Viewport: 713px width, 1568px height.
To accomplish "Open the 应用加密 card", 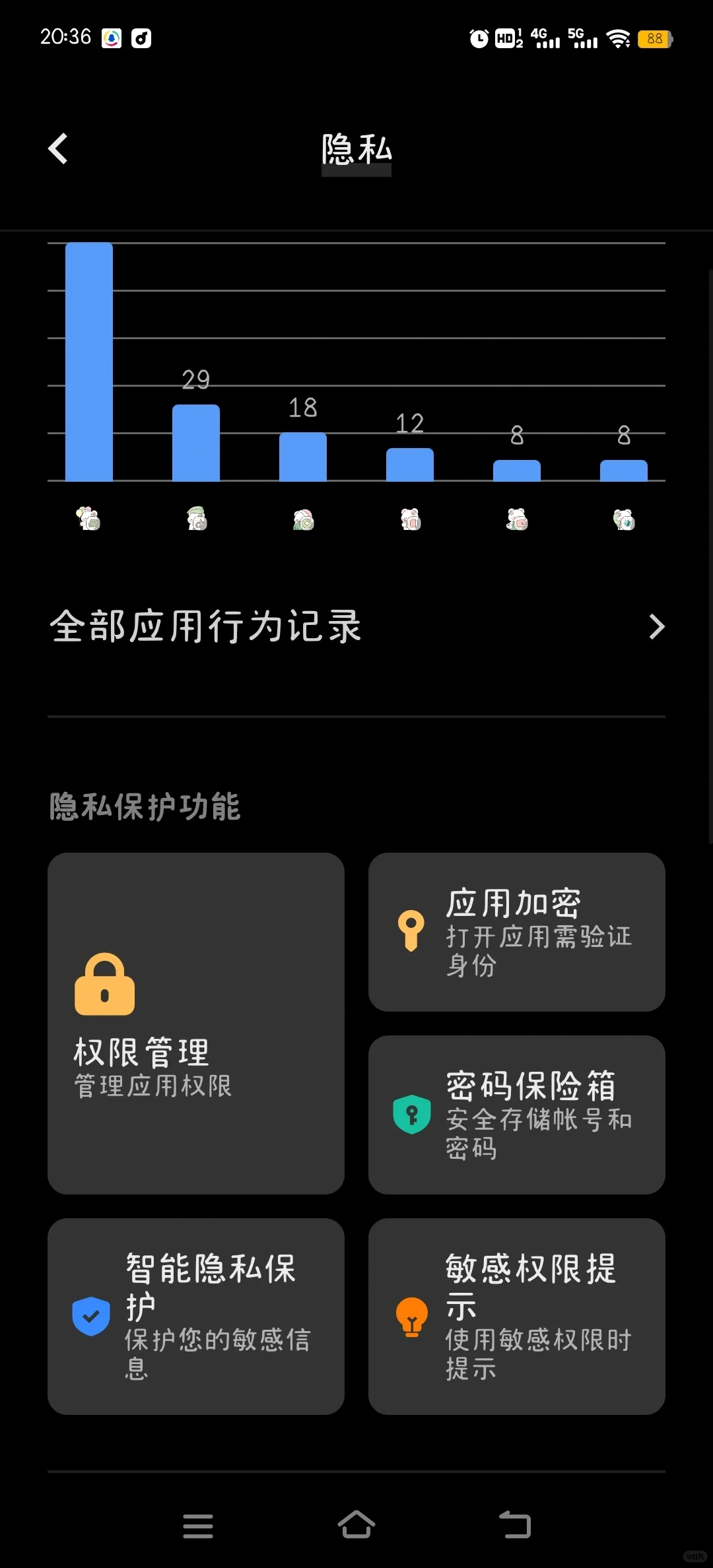I will pos(517,932).
